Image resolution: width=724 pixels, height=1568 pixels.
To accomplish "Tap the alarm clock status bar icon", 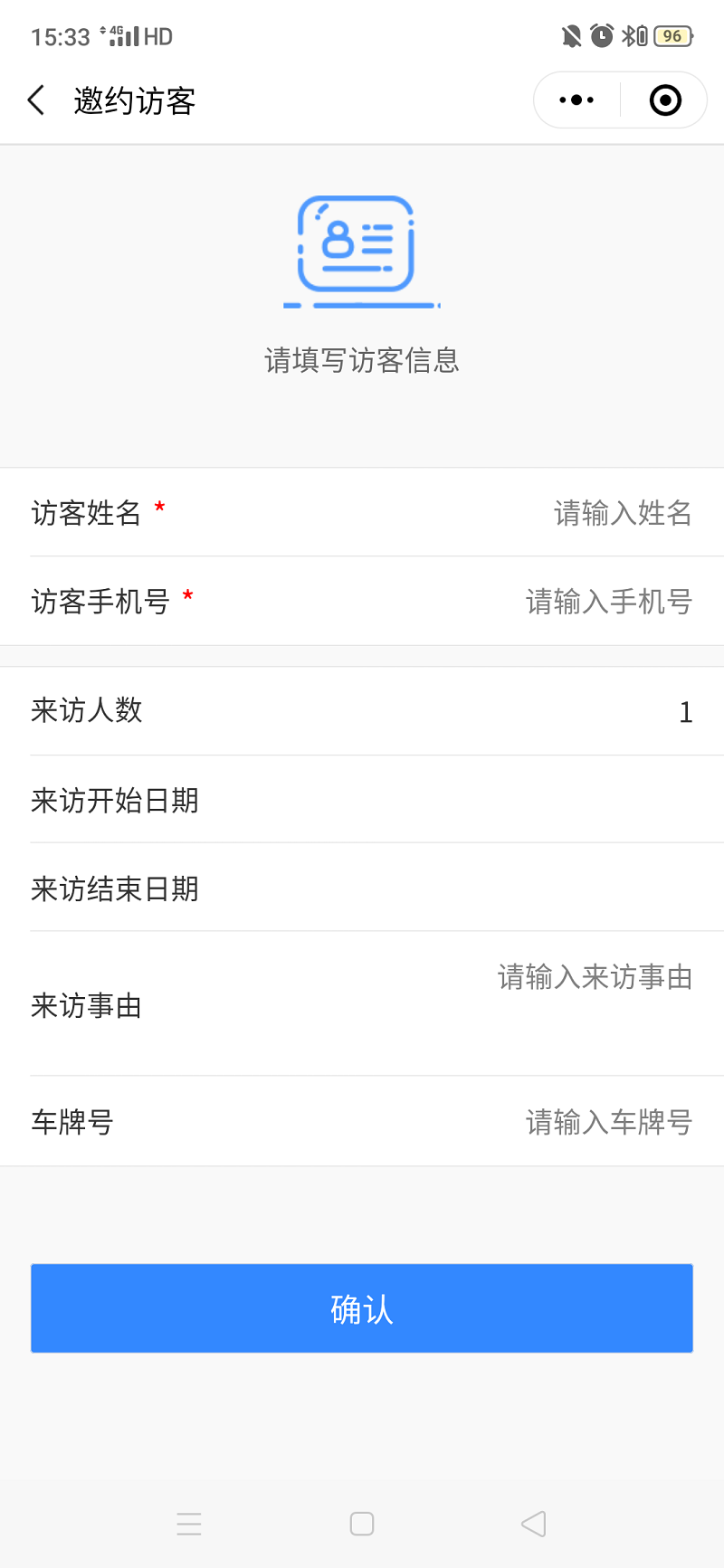I will [x=601, y=36].
